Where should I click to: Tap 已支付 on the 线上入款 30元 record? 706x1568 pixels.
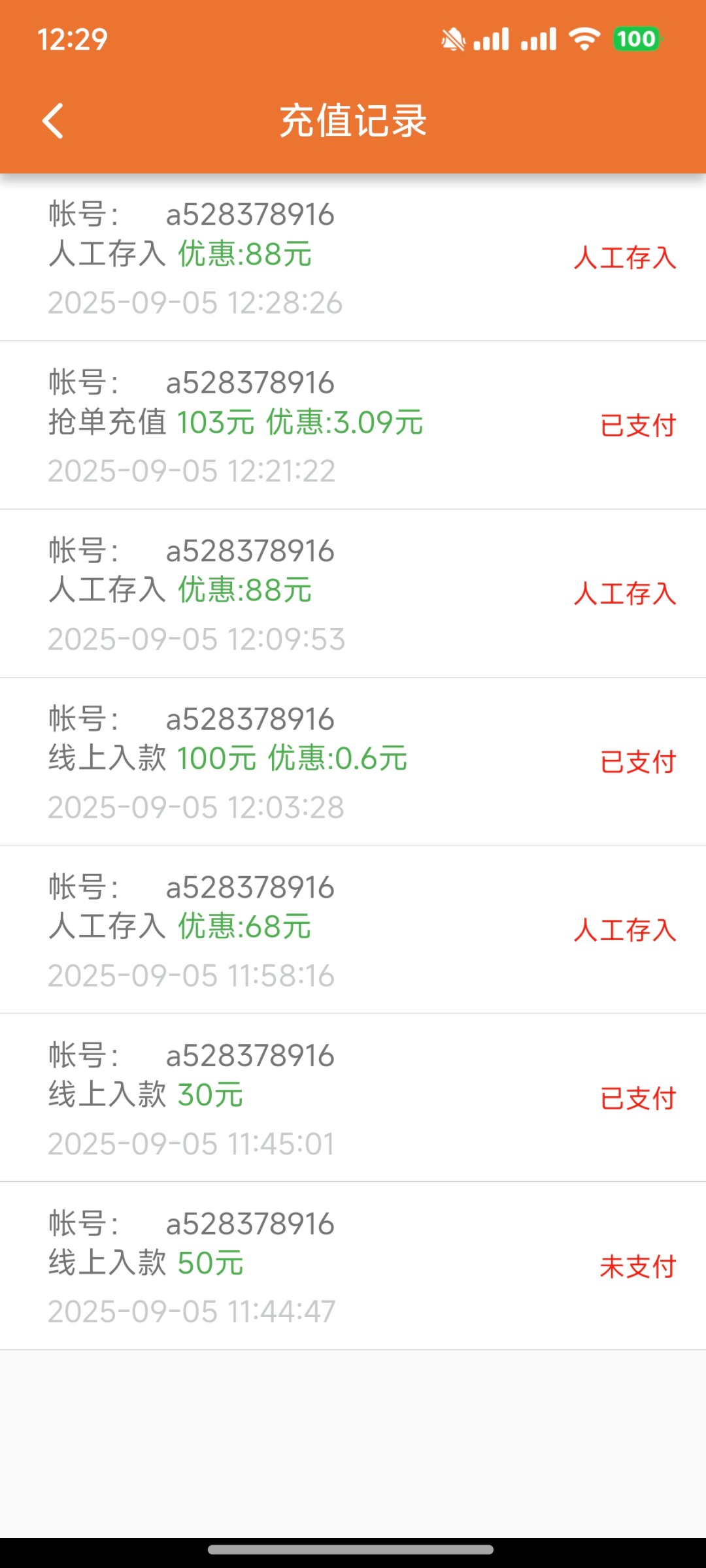637,1098
